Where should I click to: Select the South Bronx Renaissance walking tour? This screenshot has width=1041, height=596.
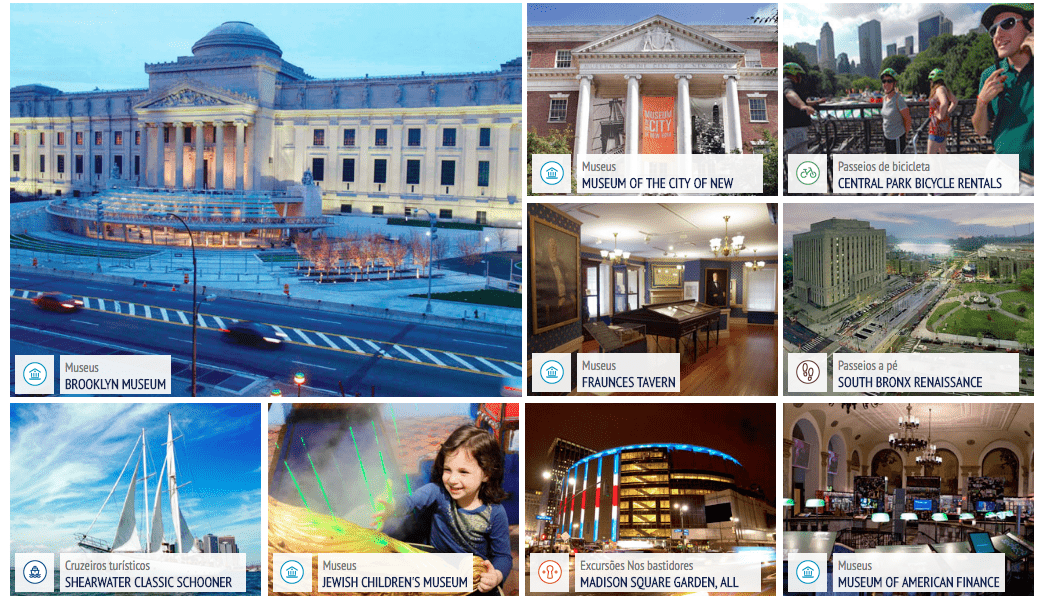tap(908, 298)
